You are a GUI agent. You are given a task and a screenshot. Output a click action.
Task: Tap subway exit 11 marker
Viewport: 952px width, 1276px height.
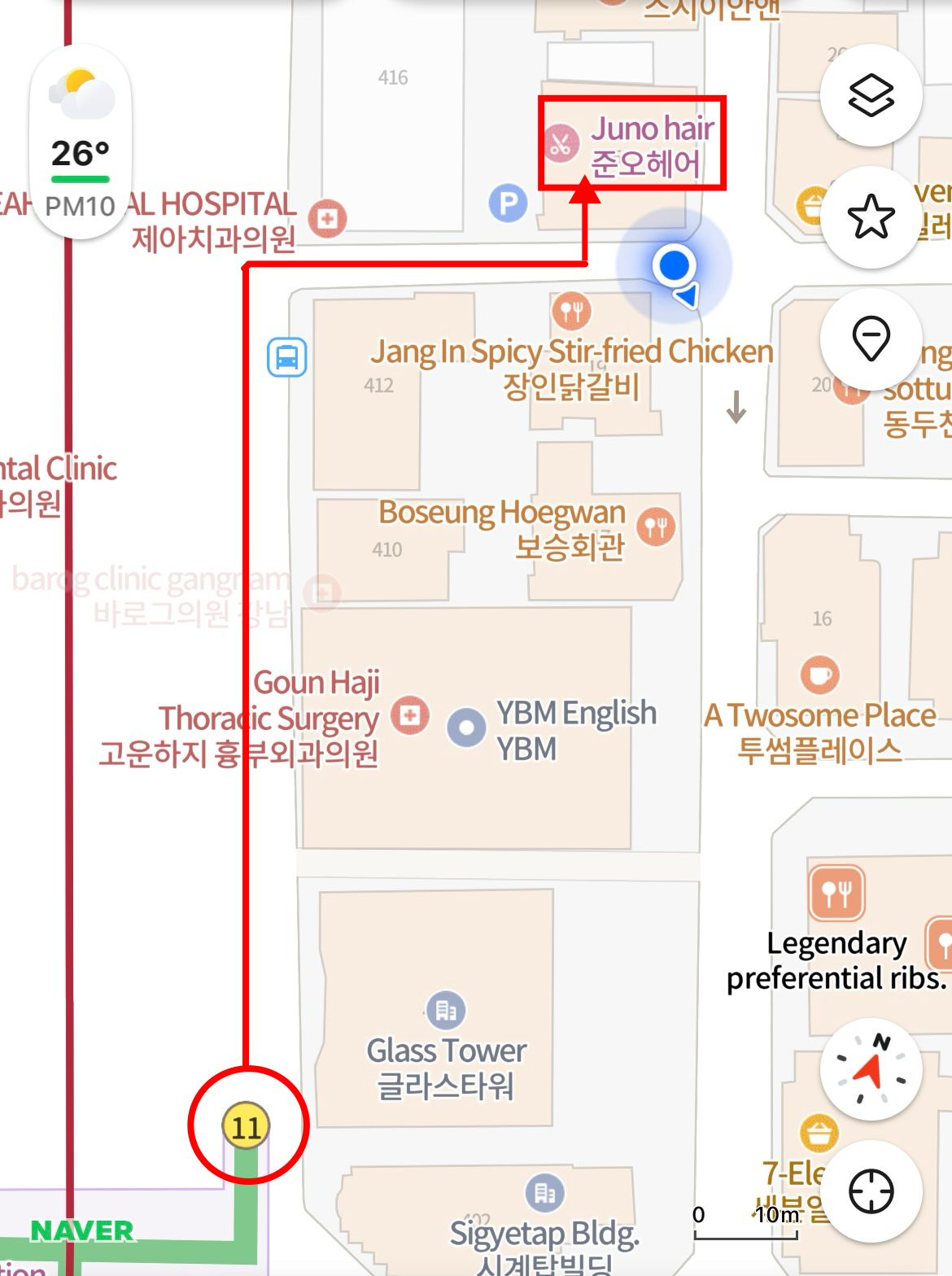coord(246,1127)
